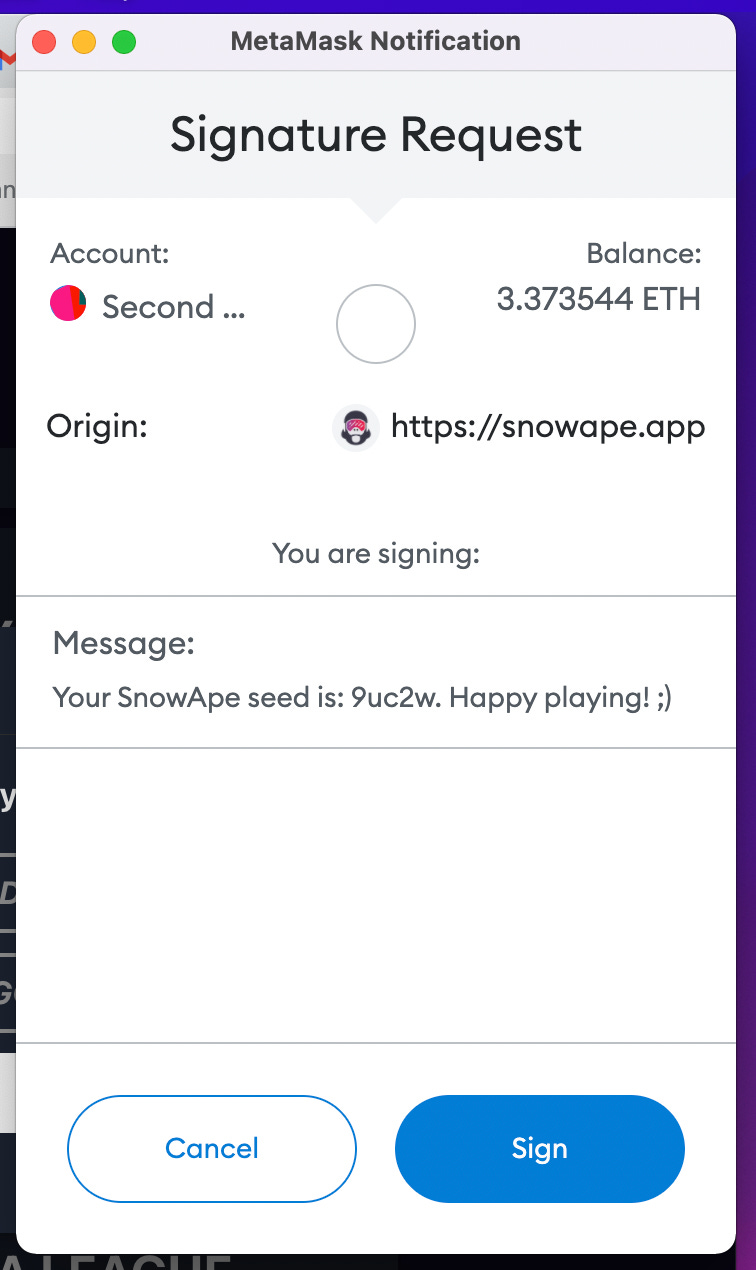The height and width of the screenshot is (1270, 756).
Task: Maximize the window with the green button
Action: tap(124, 42)
